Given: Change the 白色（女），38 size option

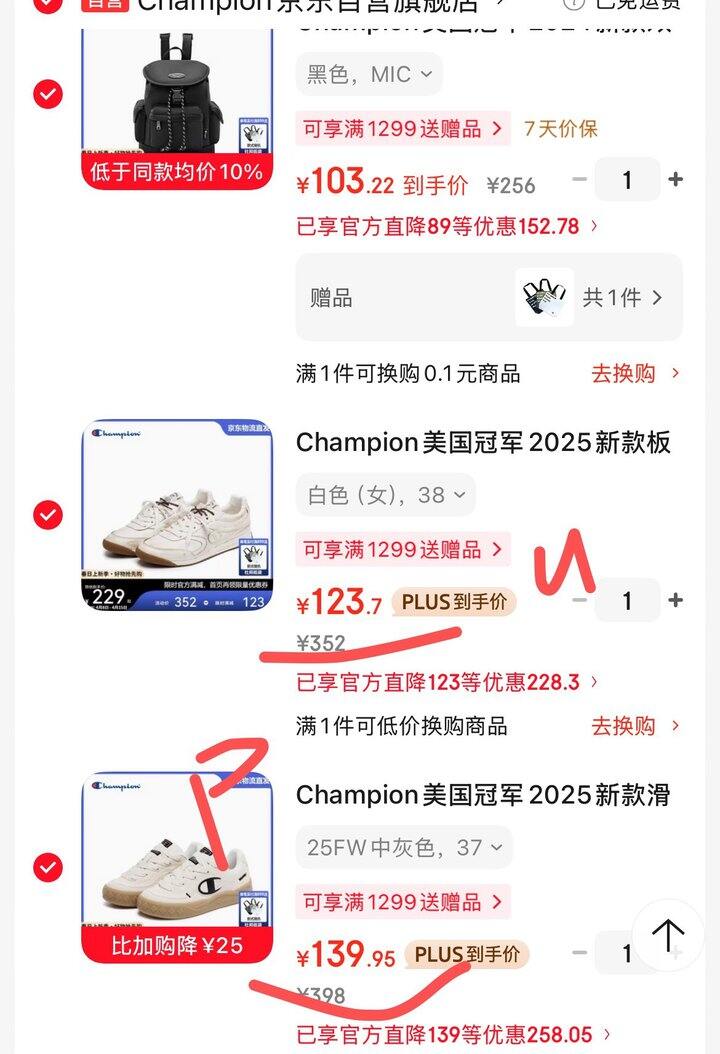Looking at the screenshot, I should point(385,495).
